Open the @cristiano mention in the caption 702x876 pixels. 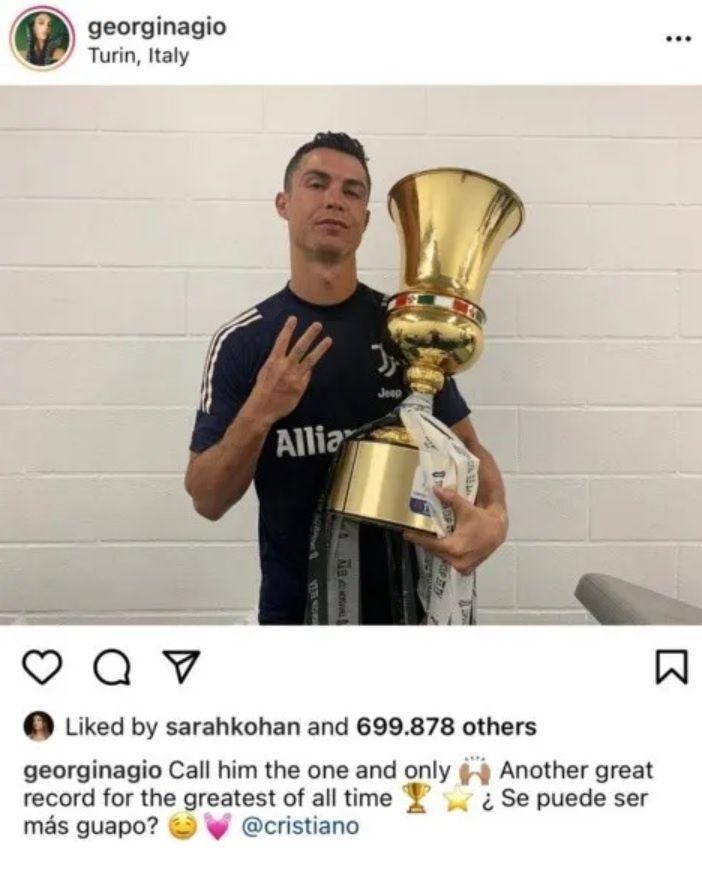pyautogui.click(x=300, y=827)
